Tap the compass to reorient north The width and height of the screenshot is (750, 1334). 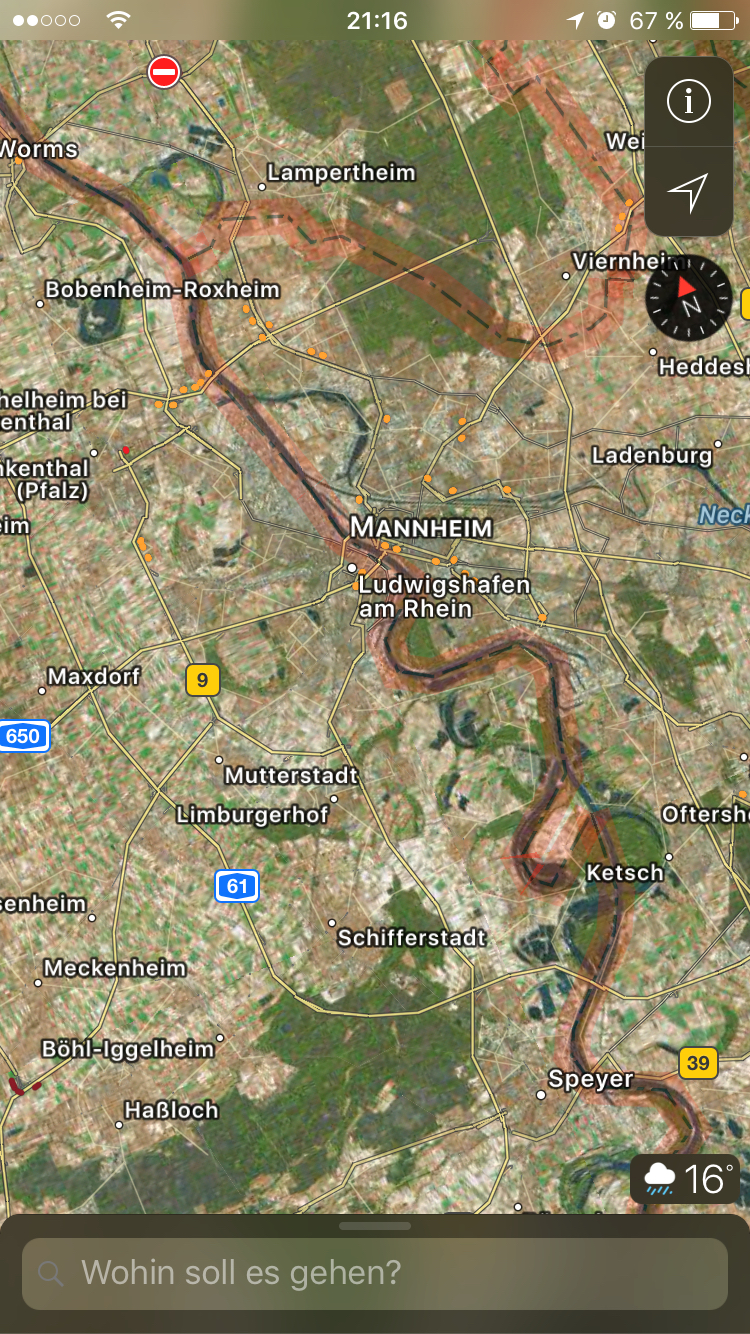[689, 298]
